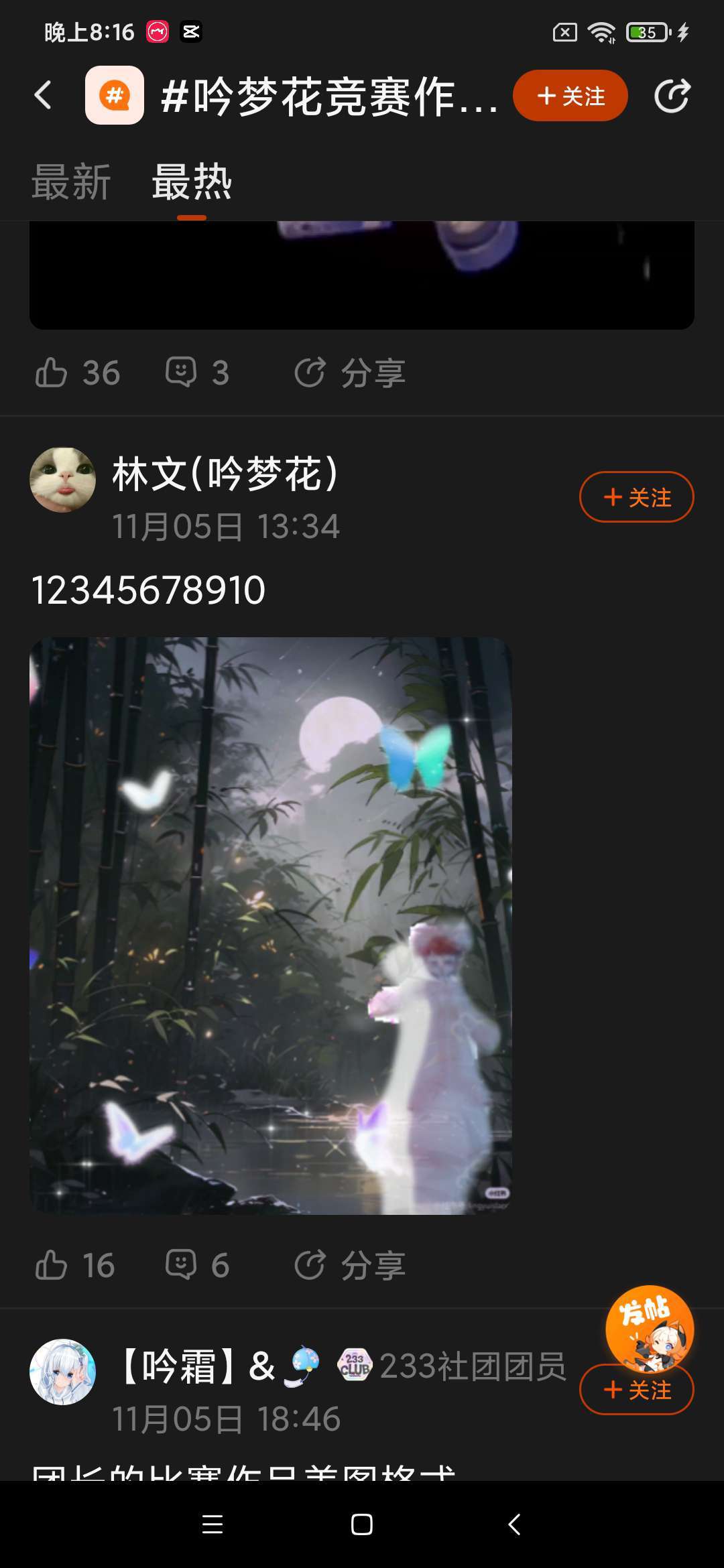
Task: Share this topic from the header
Action: click(x=672, y=96)
